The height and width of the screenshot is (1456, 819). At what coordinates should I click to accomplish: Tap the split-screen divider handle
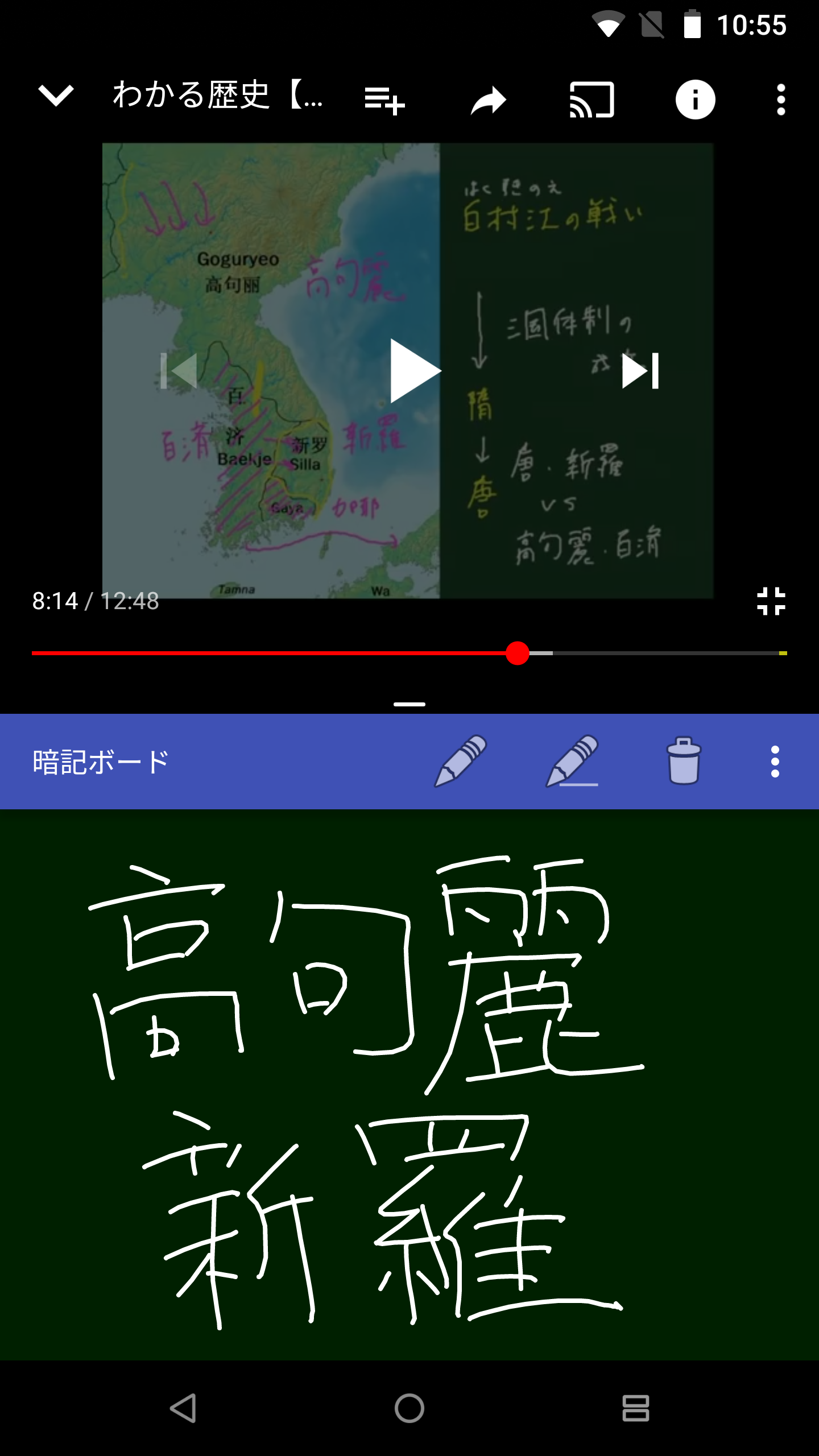click(x=409, y=704)
